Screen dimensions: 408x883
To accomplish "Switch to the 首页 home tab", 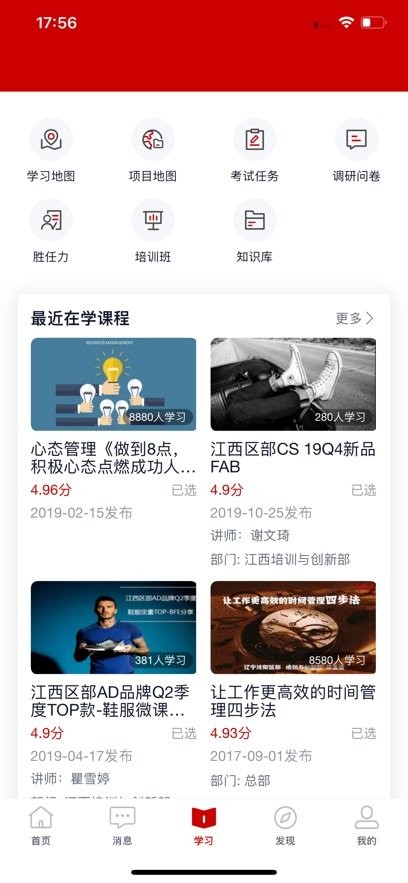I will [x=41, y=826].
